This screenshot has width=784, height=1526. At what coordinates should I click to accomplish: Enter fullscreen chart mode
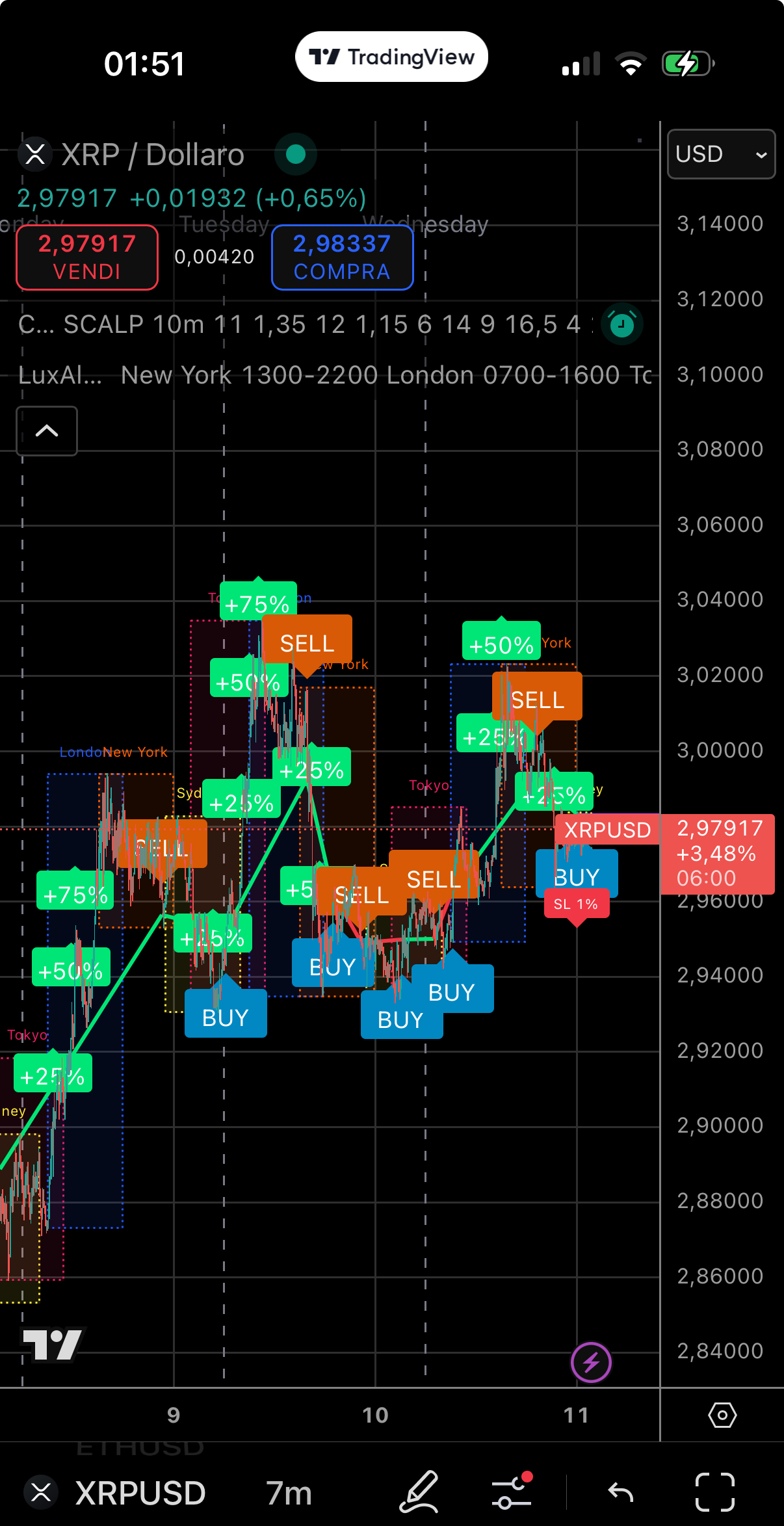pos(715,1492)
